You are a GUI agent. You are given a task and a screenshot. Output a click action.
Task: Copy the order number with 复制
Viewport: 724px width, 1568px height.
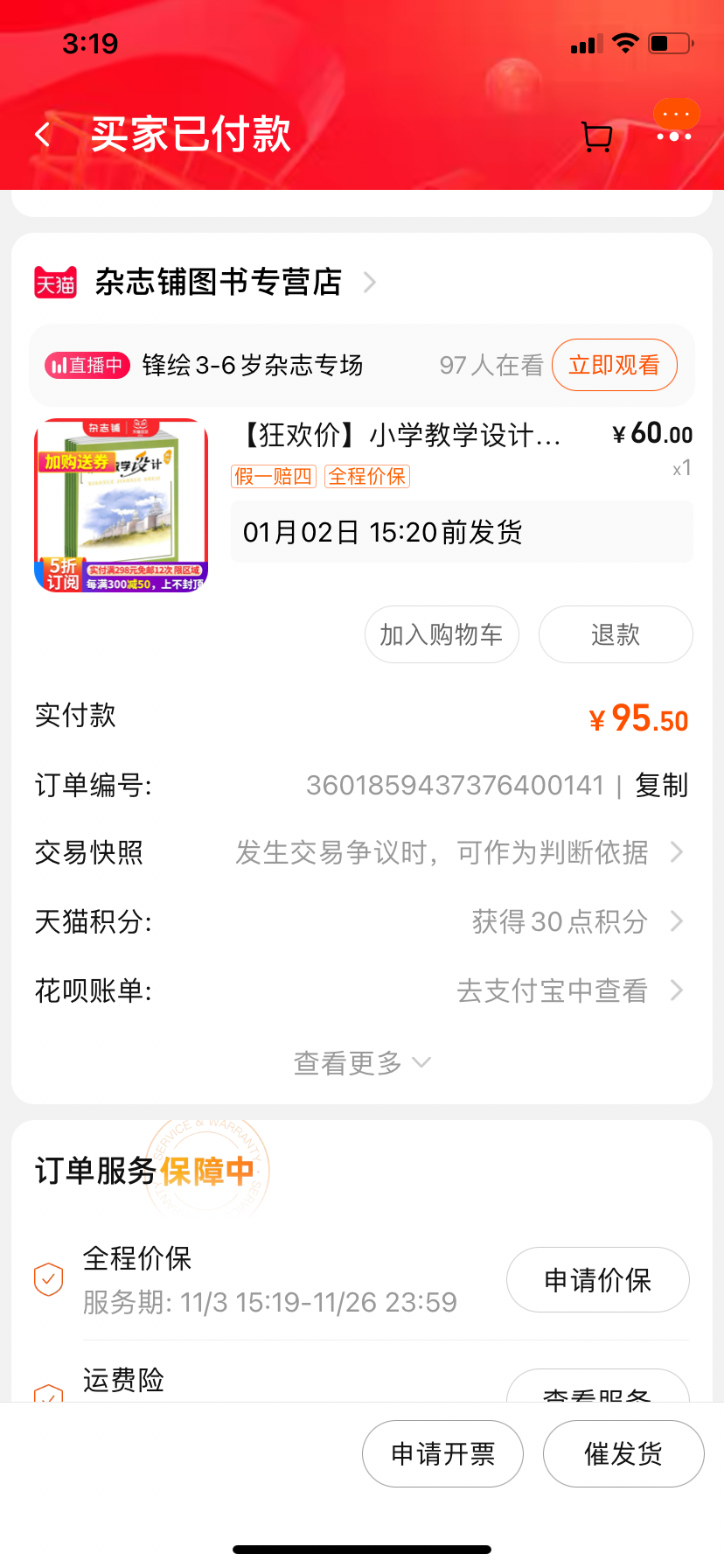point(662,785)
